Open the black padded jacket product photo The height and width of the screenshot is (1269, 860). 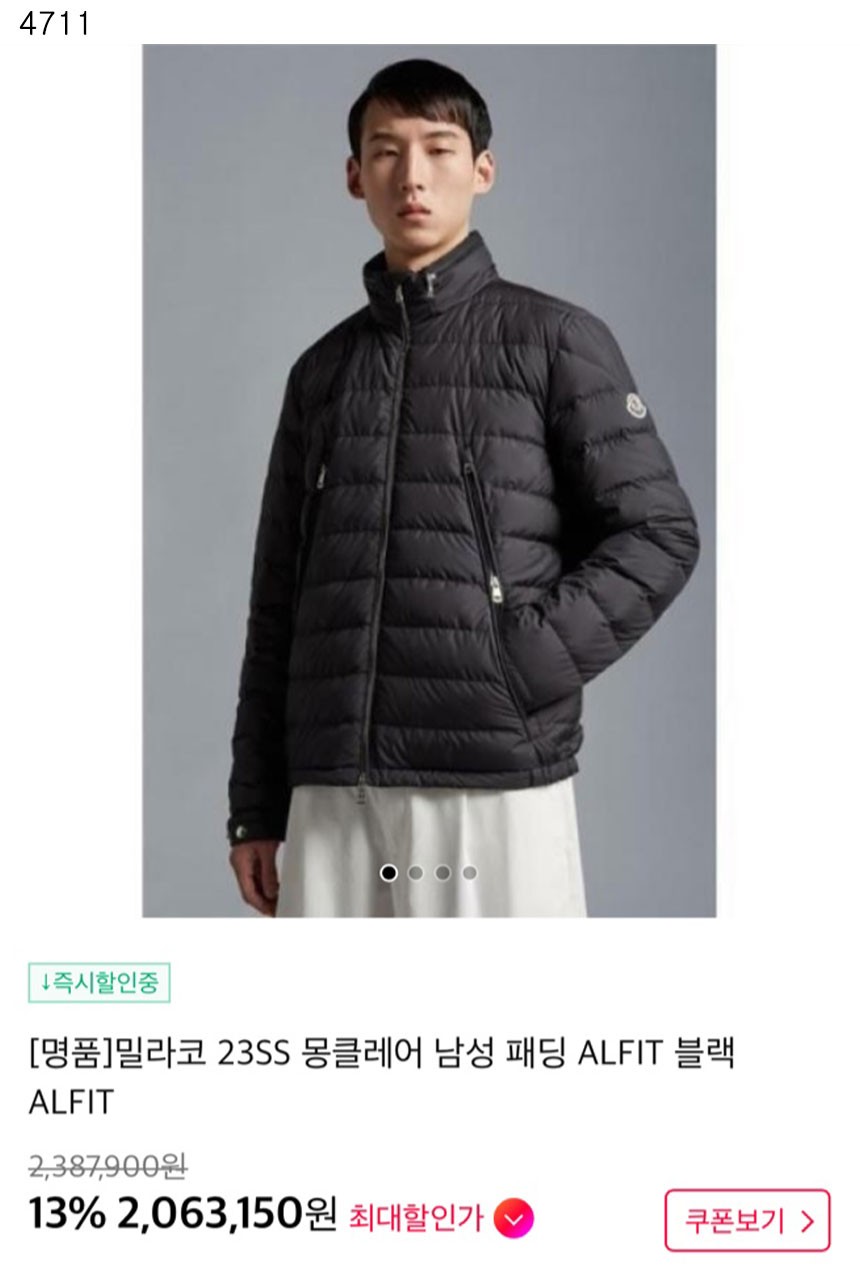(429, 480)
